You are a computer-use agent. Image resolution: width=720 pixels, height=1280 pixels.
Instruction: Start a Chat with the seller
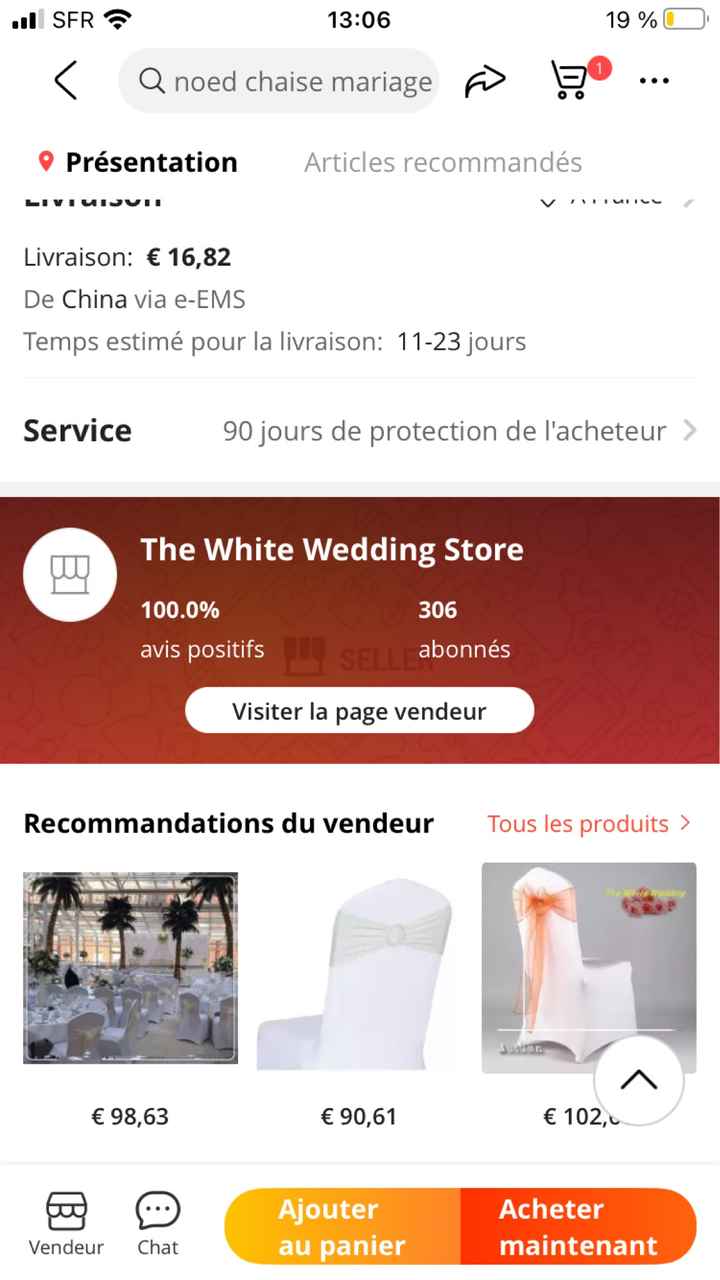158,1224
